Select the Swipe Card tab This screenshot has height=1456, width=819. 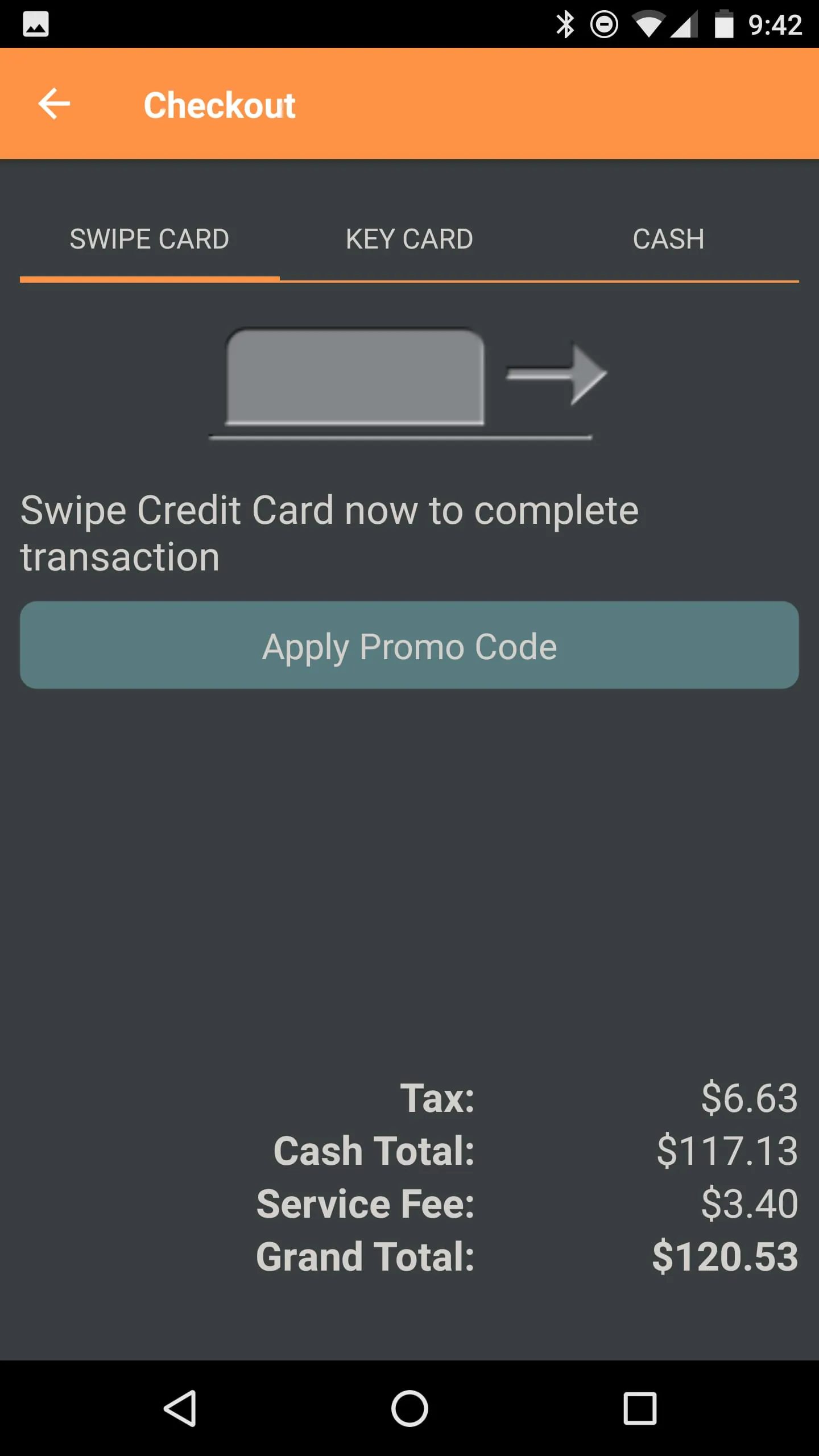pos(149,239)
